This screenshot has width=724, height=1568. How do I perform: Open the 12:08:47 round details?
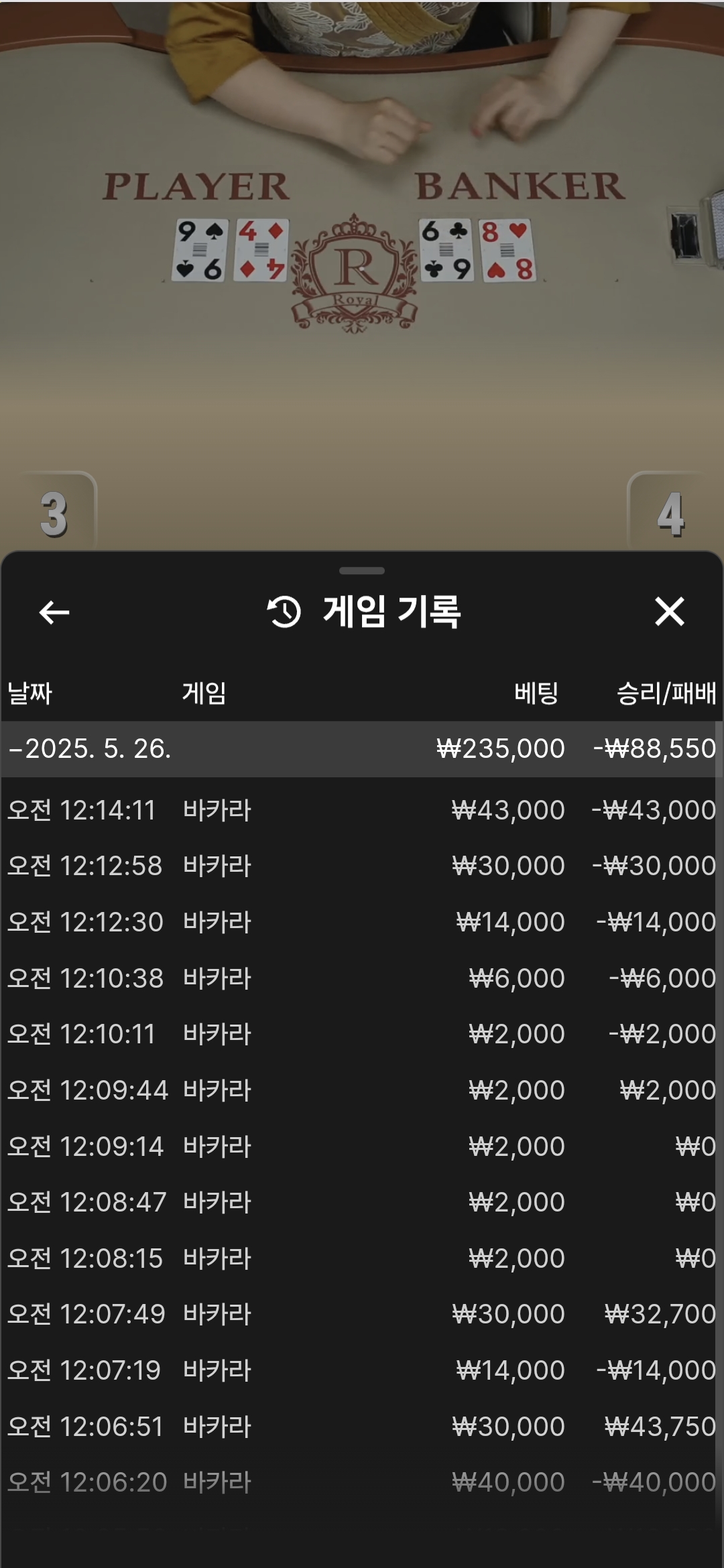pyautogui.click(x=362, y=1202)
